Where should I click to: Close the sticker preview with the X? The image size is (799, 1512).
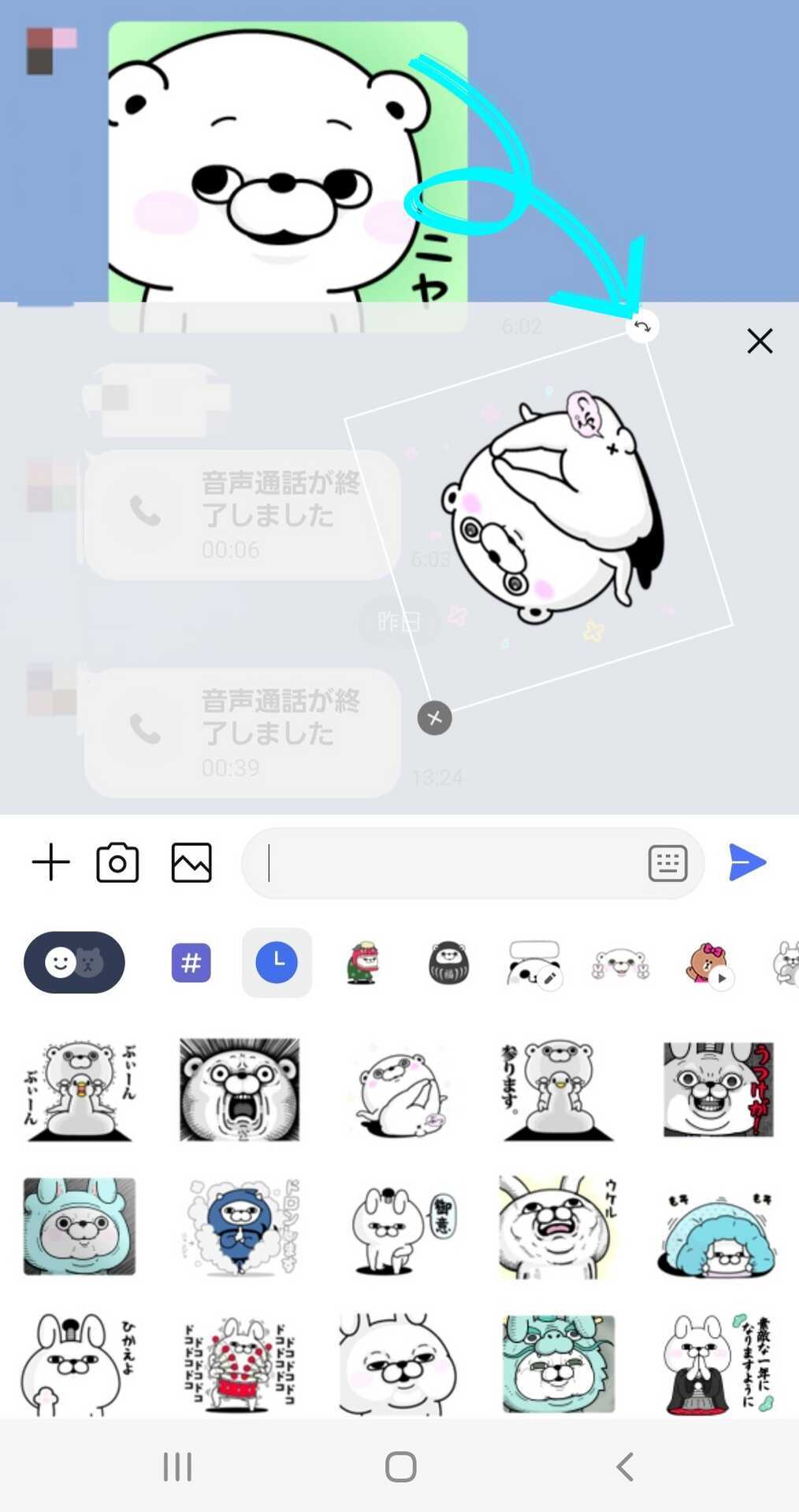(x=760, y=341)
